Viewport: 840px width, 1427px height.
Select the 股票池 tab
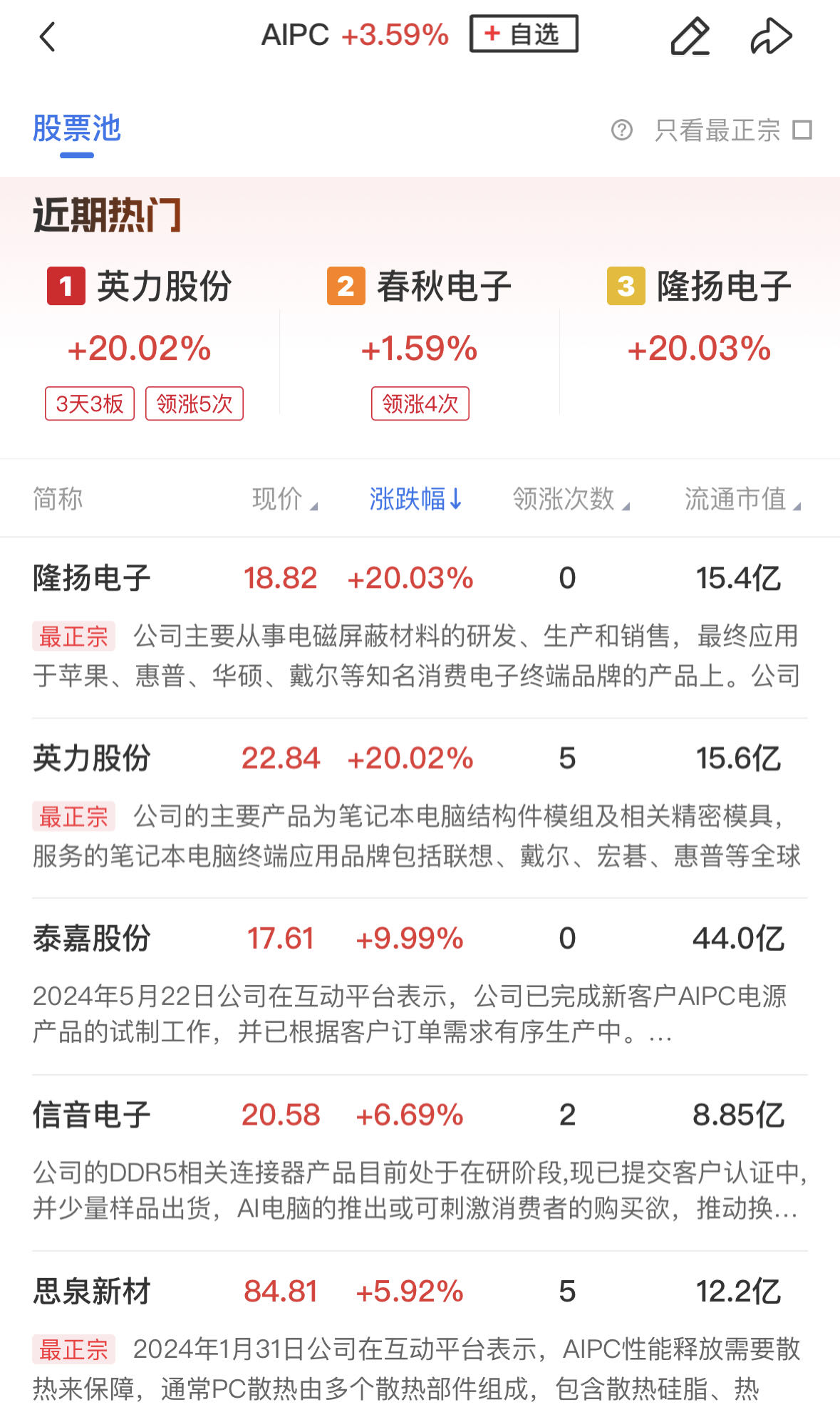click(x=77, y=130)
